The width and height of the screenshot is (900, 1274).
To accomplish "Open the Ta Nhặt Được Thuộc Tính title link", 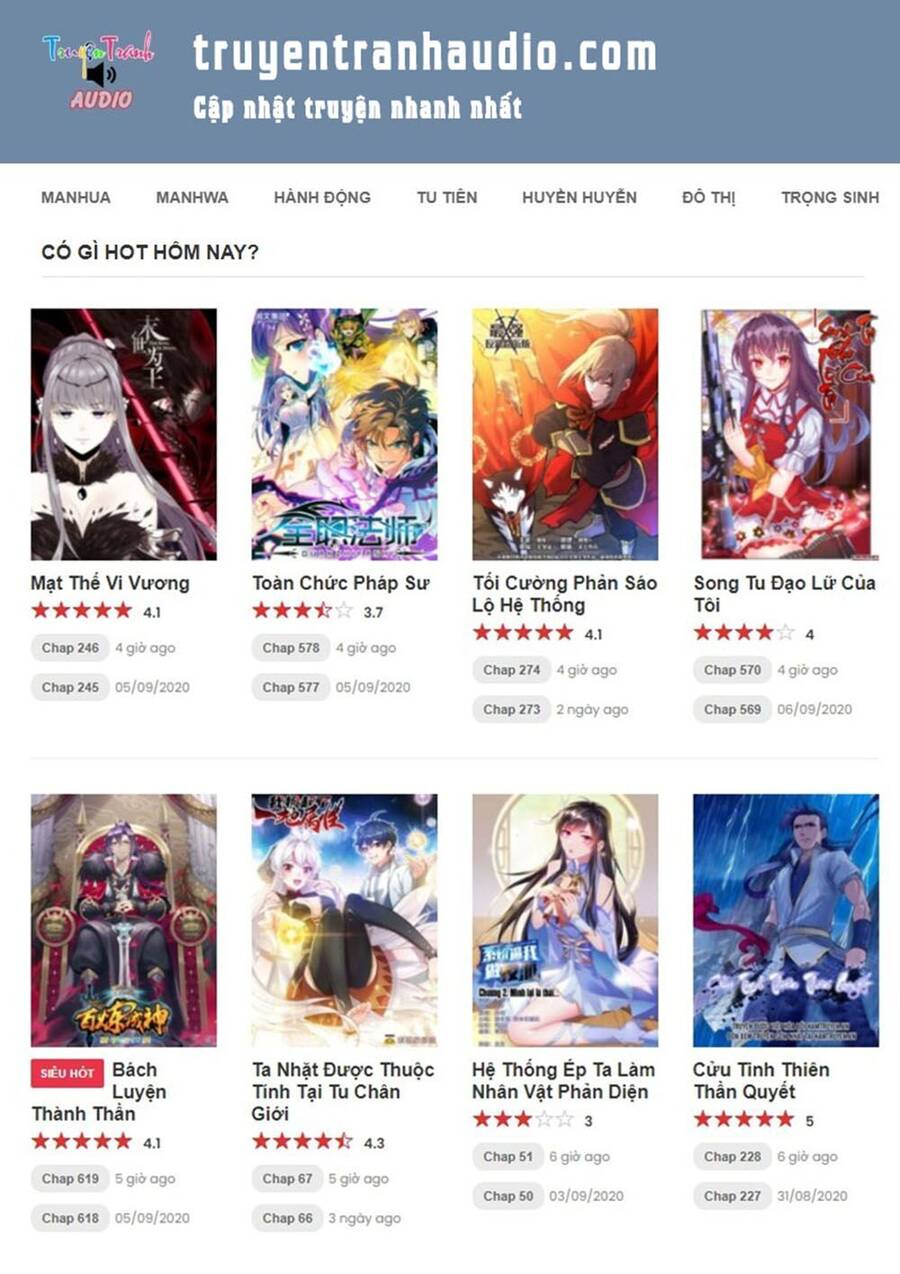I will 343,1091.
